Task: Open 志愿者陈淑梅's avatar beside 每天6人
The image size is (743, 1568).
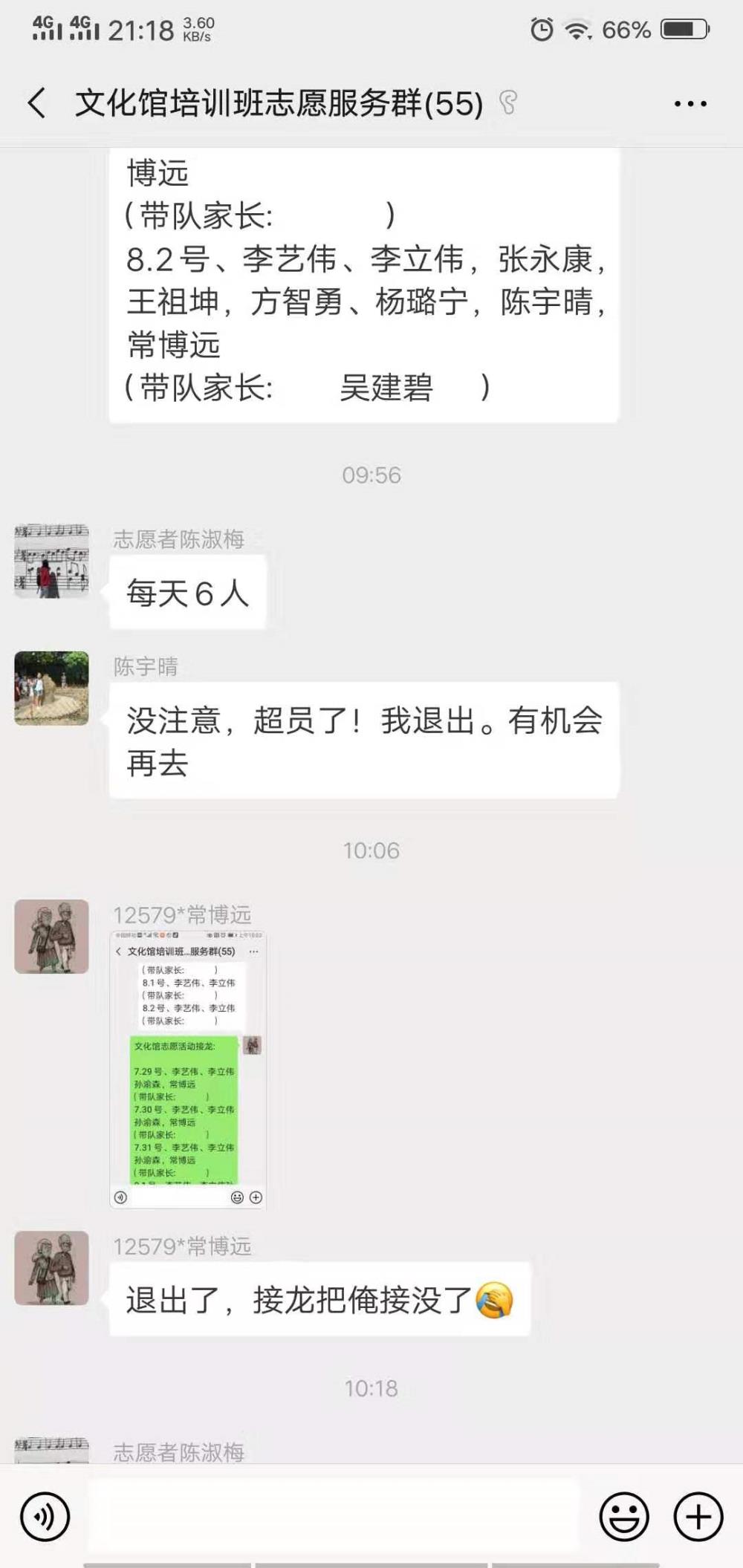Action: click(x=52, y=561)
